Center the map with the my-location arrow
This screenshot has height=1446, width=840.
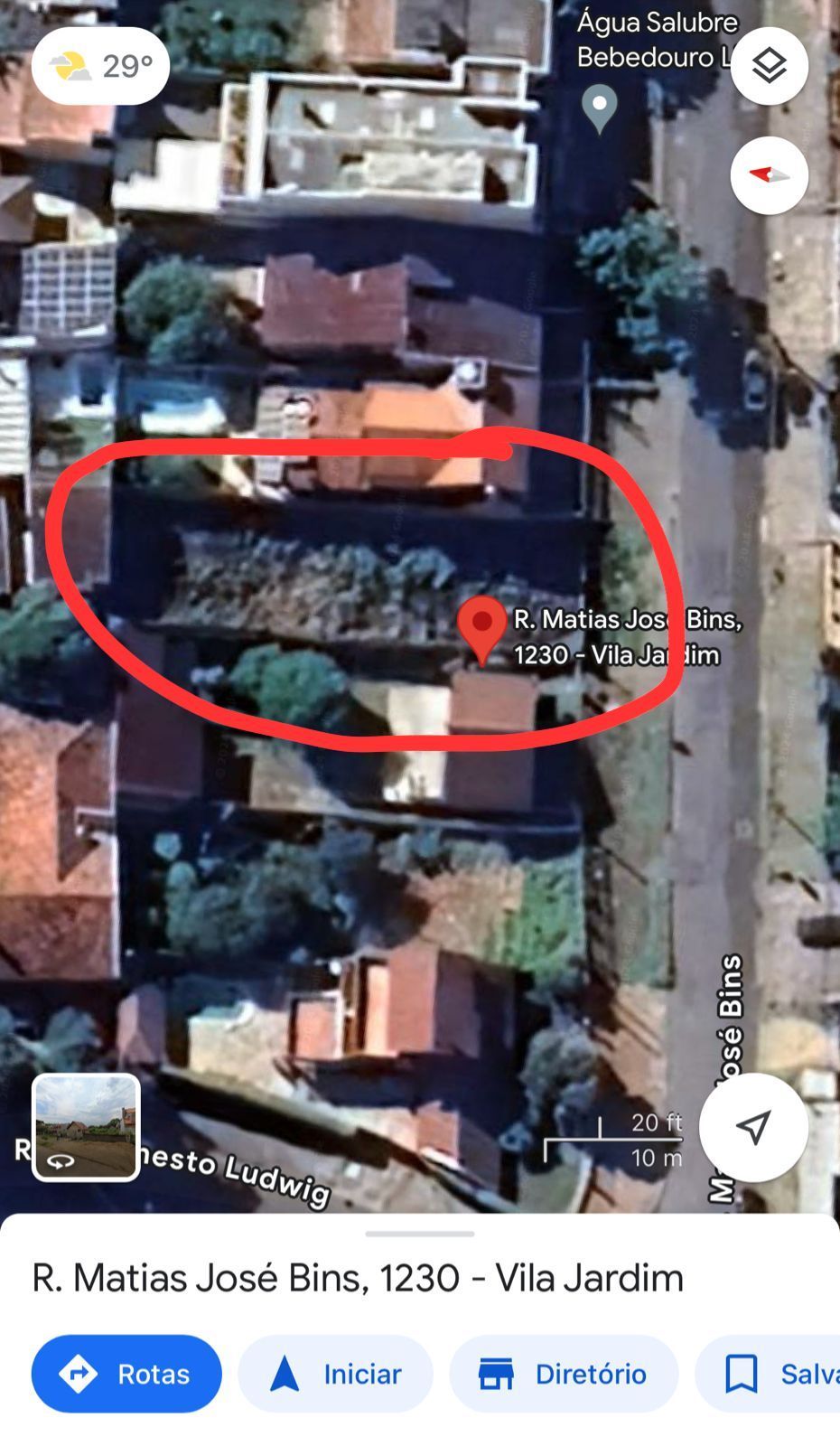click(754, 1127)
